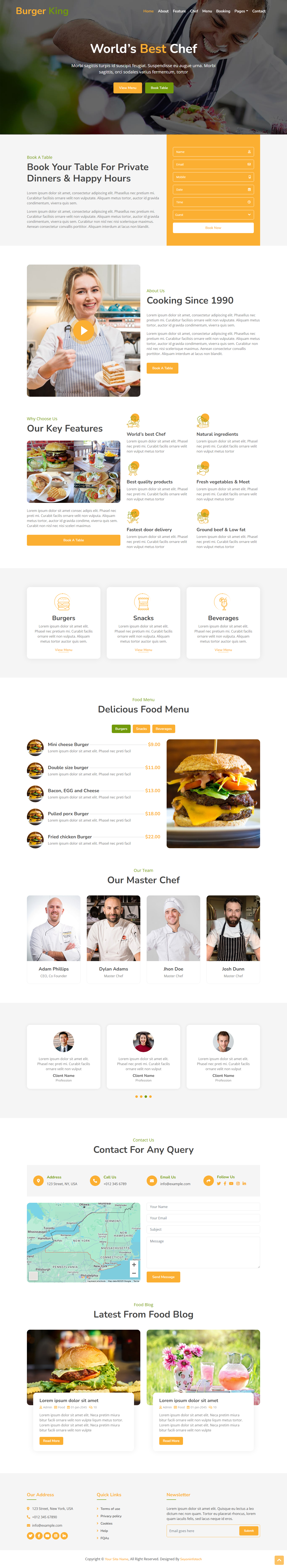Screen dimensions: 287x1568
Task: Play the Cooking Since 1990 video
Action: pos(83,330)
